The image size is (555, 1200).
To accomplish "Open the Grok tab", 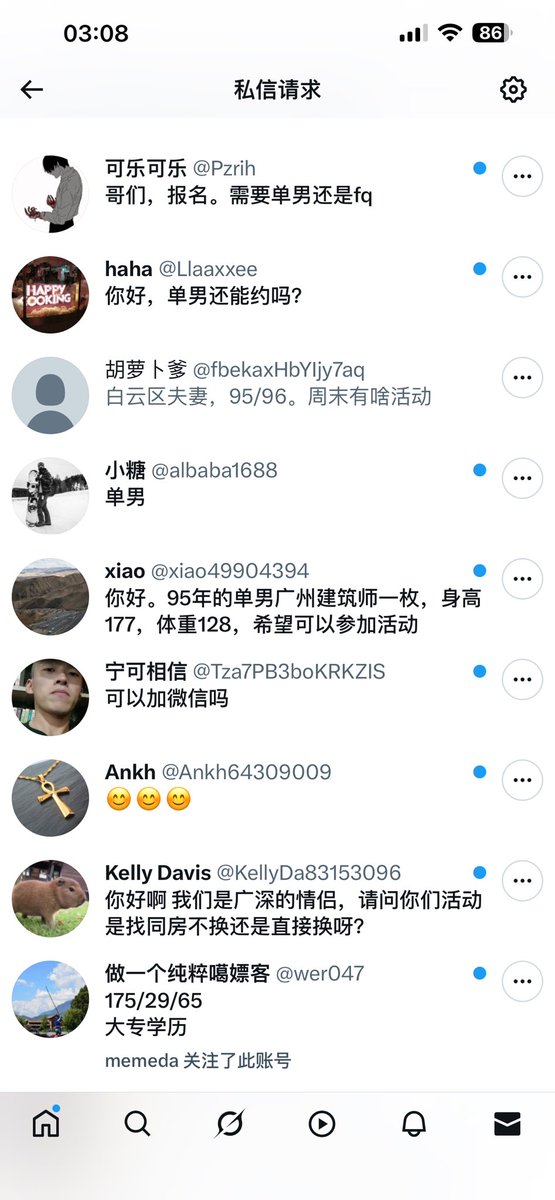I will pos(230,1124).
